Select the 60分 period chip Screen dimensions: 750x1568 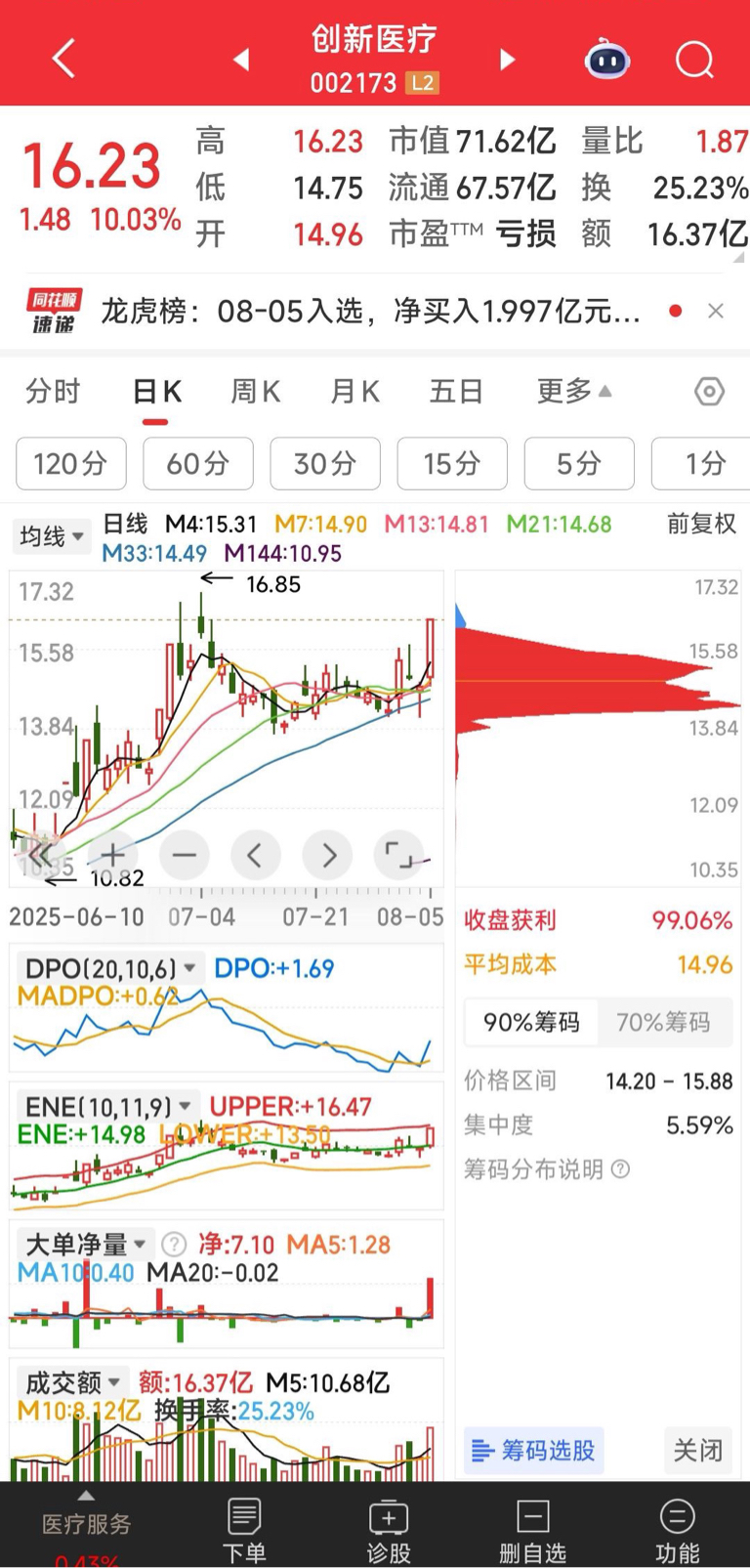click(198, 463)
